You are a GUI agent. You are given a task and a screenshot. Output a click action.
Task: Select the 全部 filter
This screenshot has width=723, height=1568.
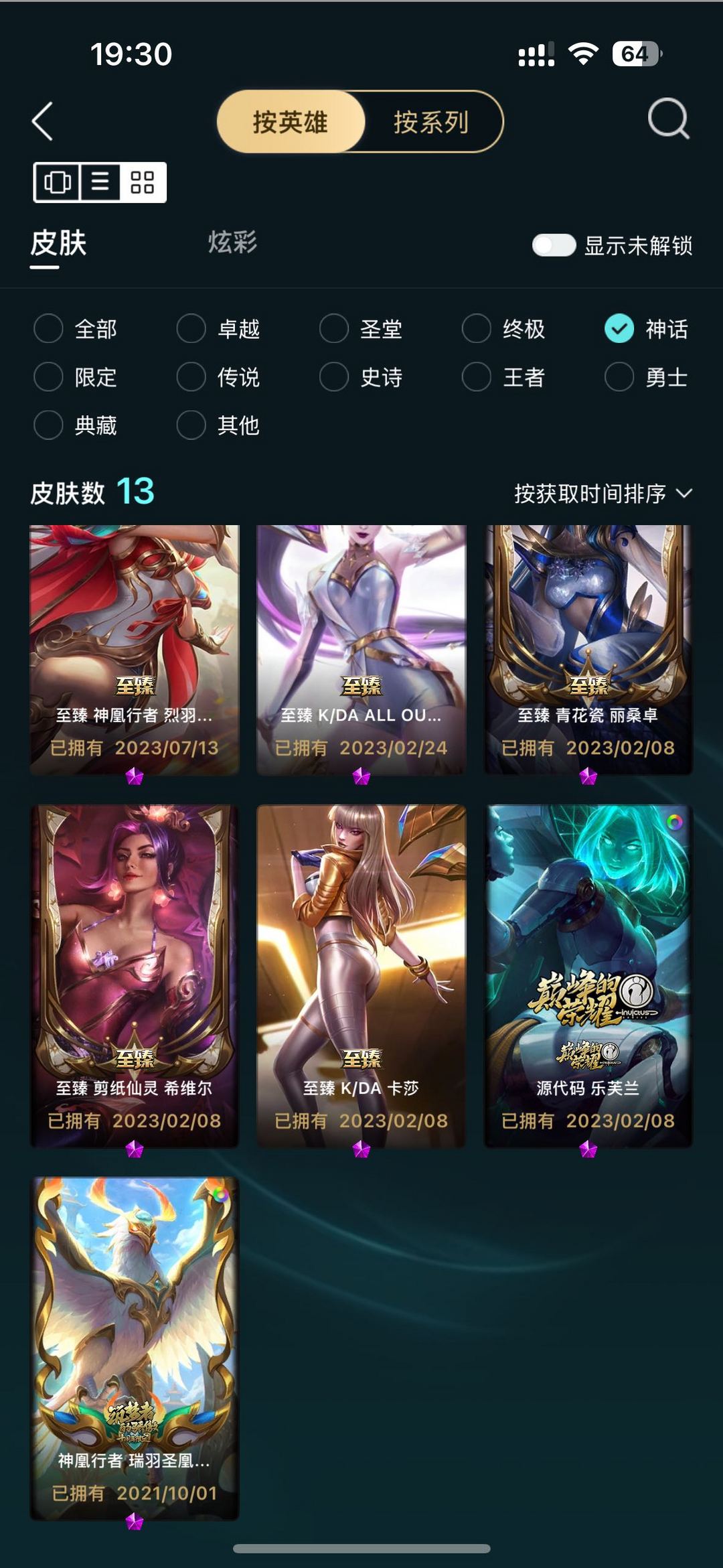76,329
